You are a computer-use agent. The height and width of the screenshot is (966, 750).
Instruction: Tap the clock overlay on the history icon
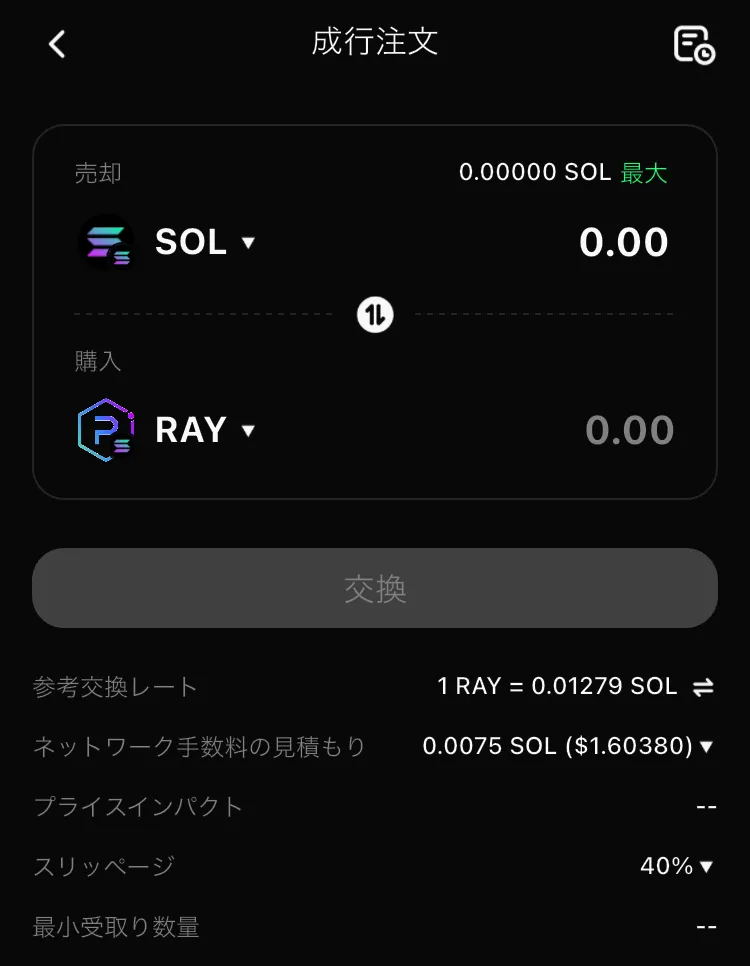[x=705, y=55]
